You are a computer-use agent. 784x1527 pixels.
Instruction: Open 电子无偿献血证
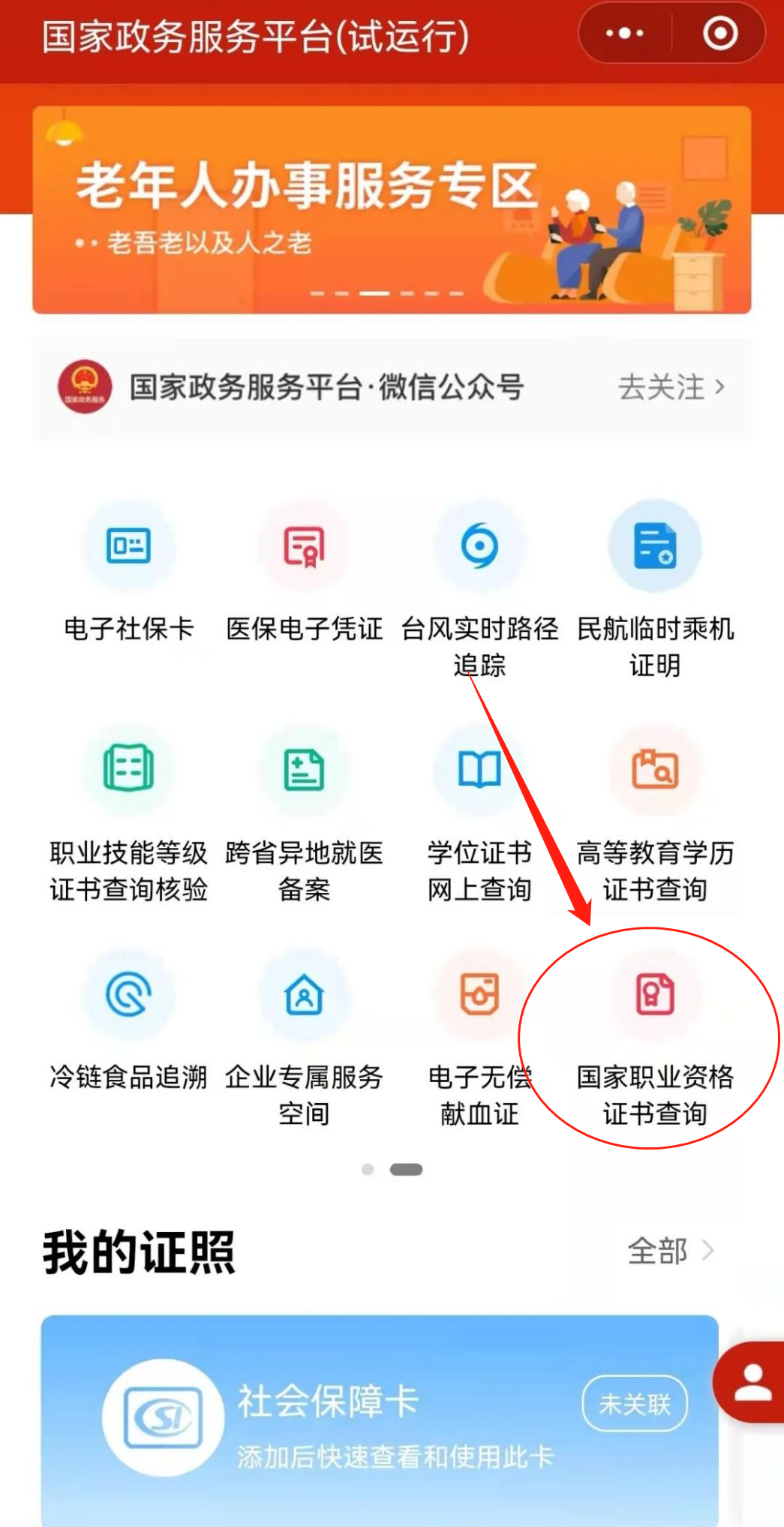479,1041
